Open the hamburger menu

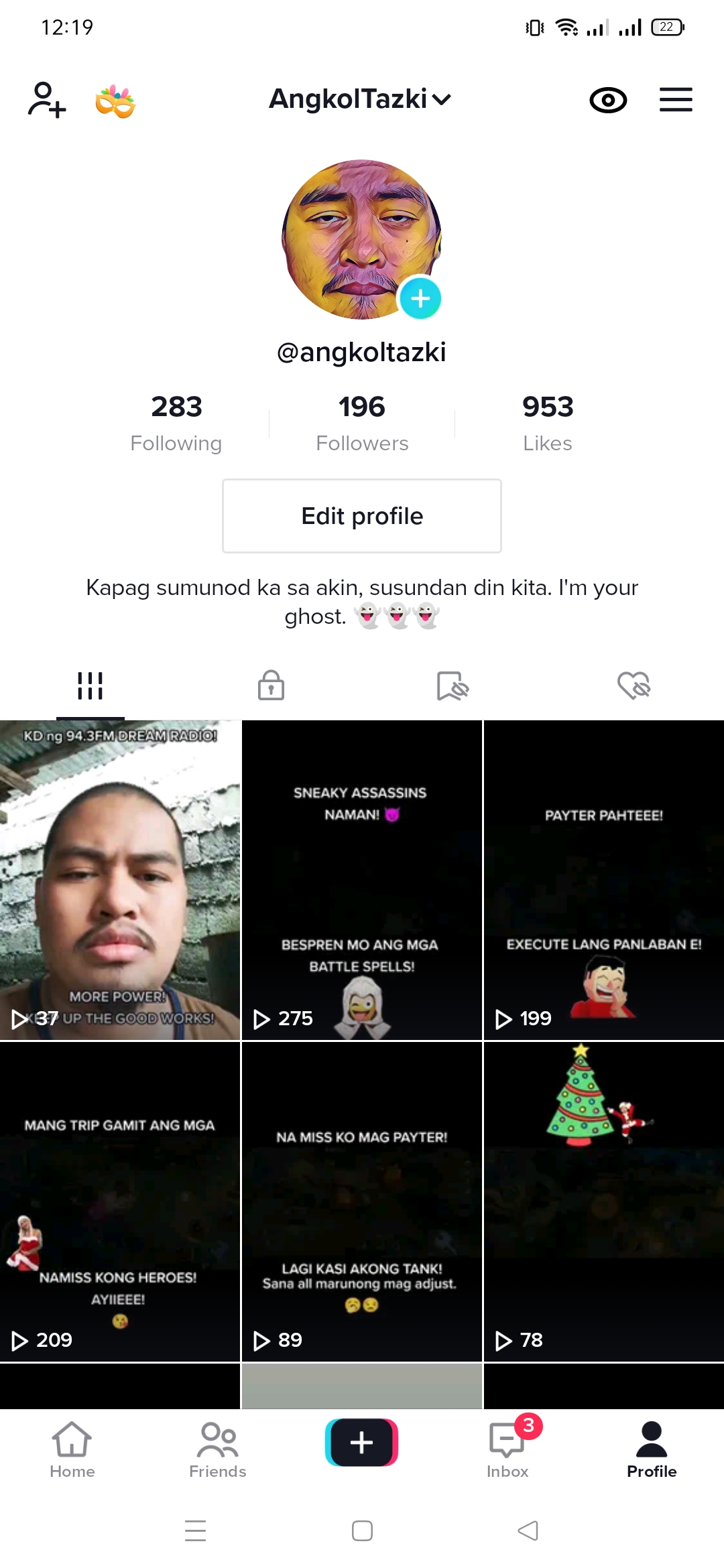pyautogui.click(x=675, y=100)
